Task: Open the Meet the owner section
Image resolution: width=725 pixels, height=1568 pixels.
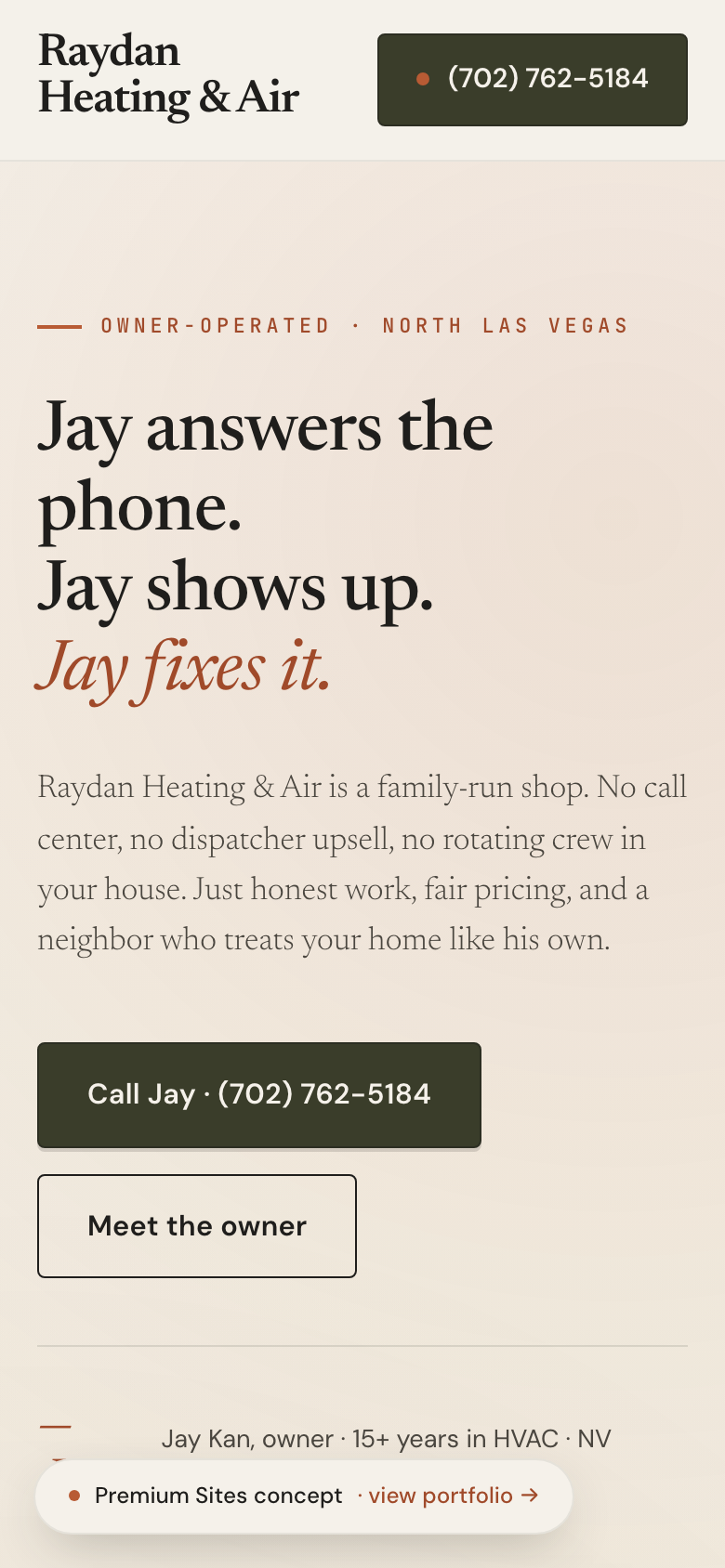Action: [196, 1226]
